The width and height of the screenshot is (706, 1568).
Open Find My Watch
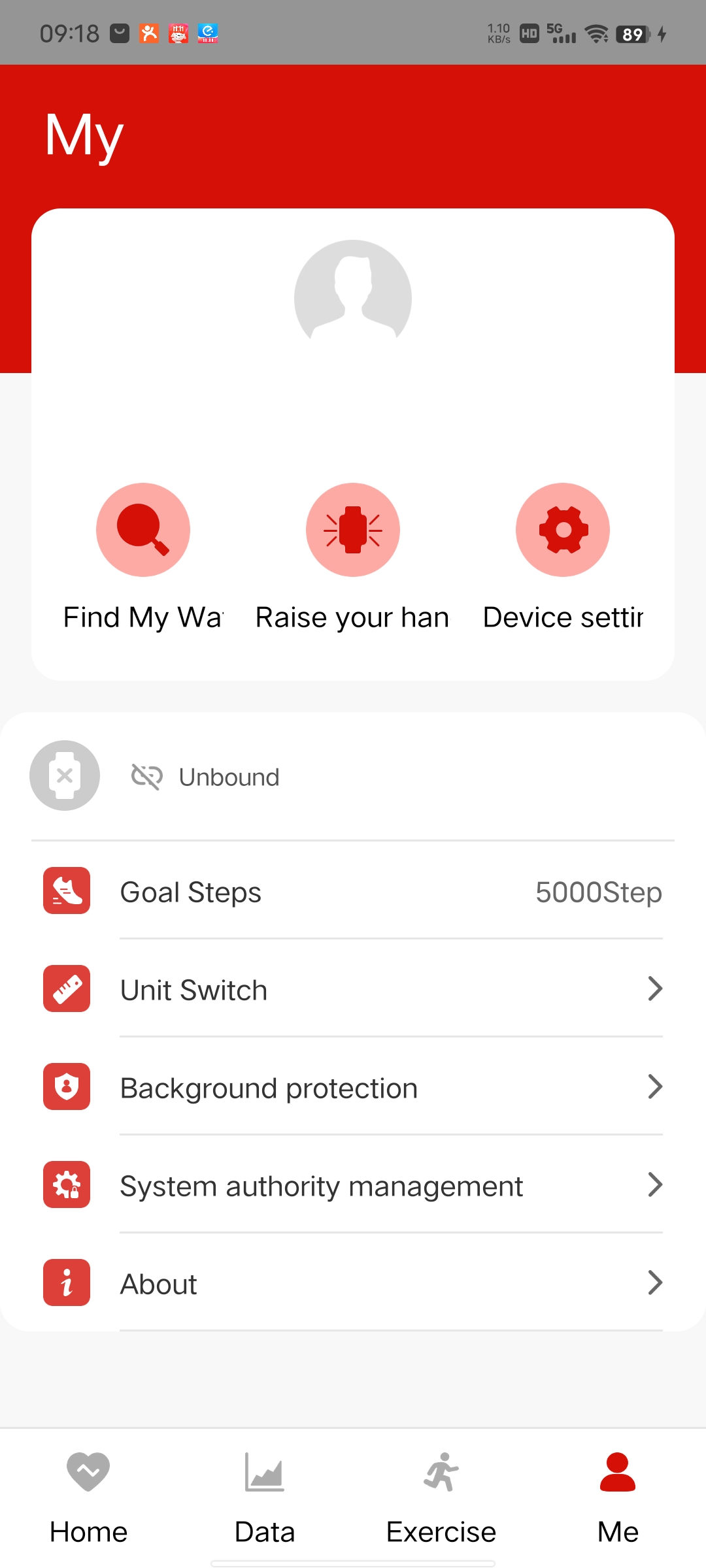[x=143, y=531]
